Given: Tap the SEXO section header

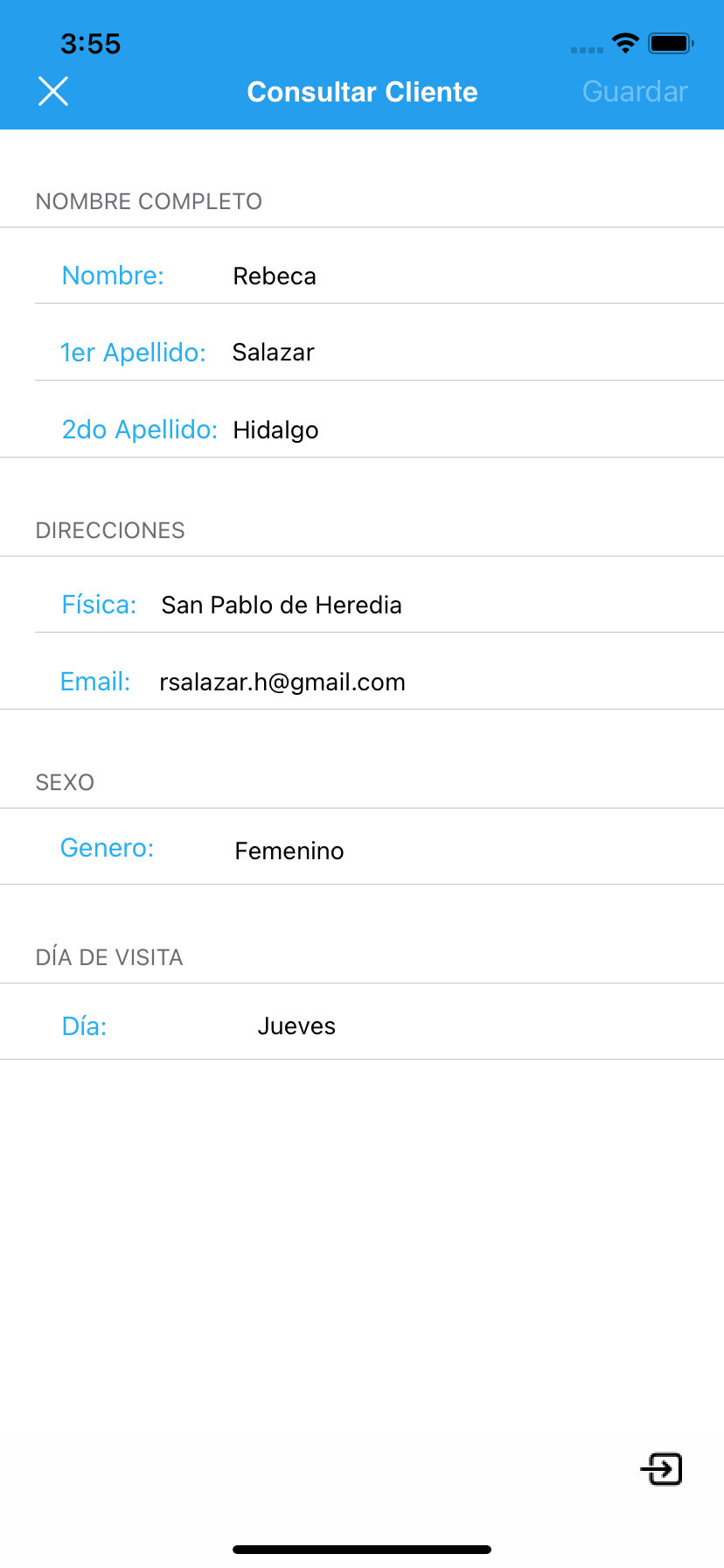Looking at the screenshot, I should pos(65,782).
